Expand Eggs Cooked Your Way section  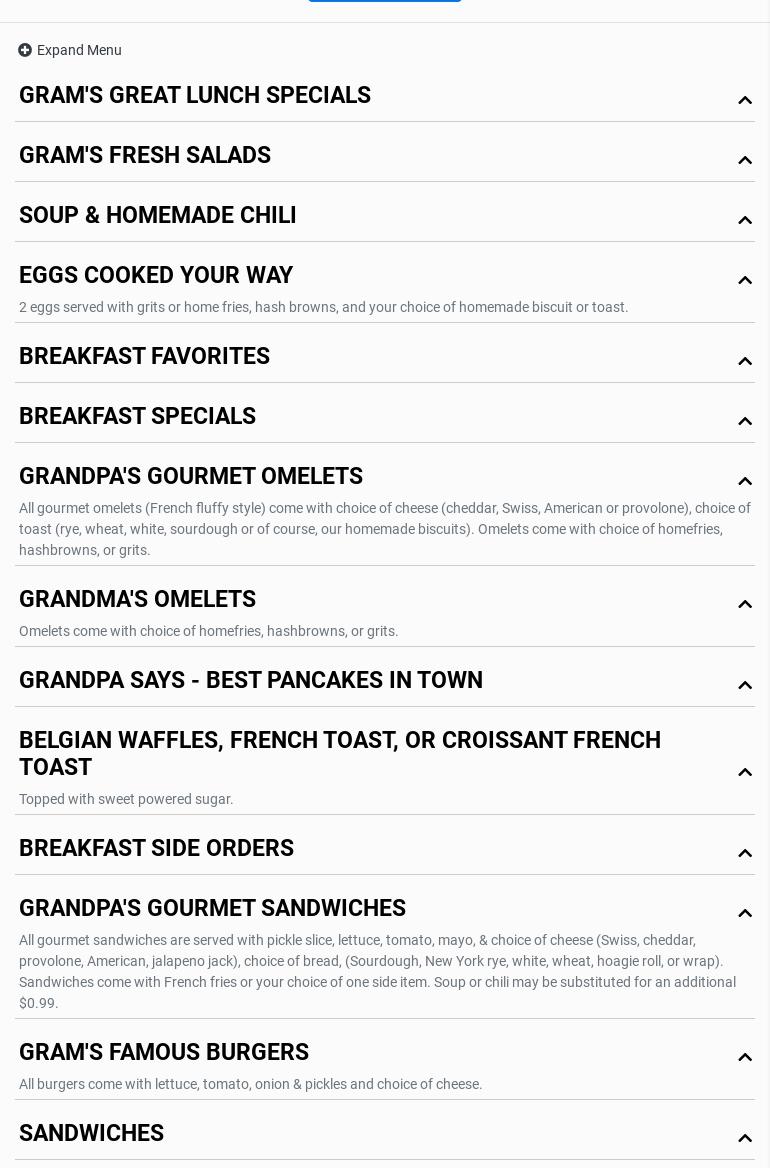[x=156, y=276]
